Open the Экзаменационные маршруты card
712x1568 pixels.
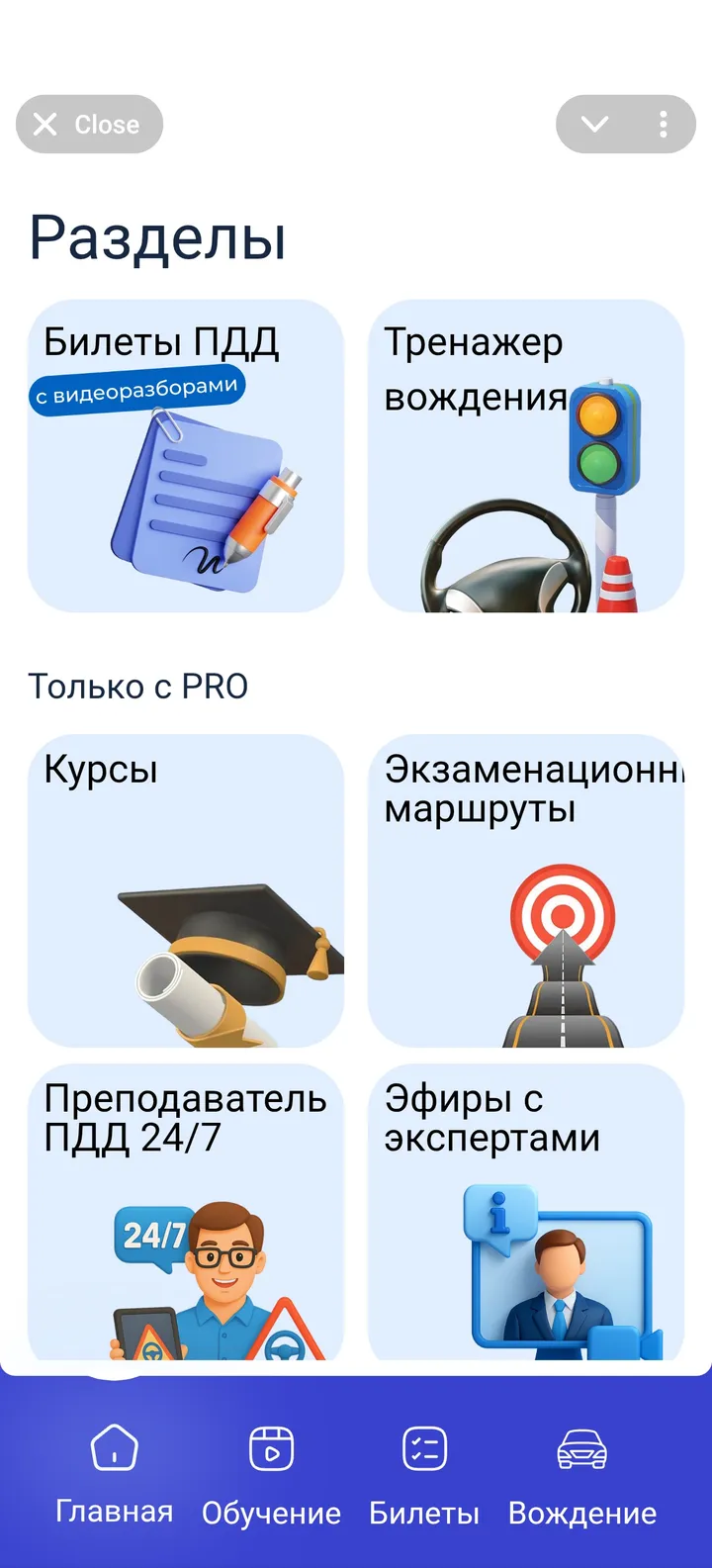pos(525,887)
